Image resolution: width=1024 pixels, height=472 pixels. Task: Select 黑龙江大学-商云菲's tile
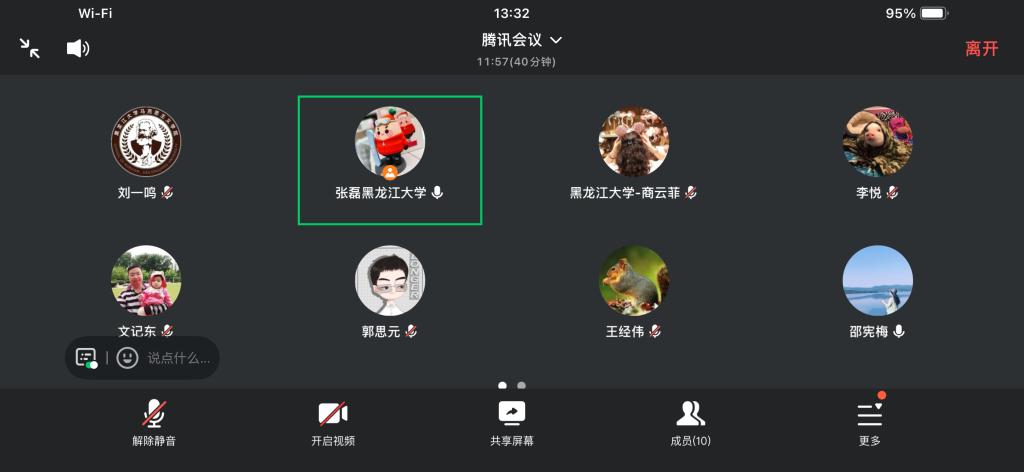[633, 153]
